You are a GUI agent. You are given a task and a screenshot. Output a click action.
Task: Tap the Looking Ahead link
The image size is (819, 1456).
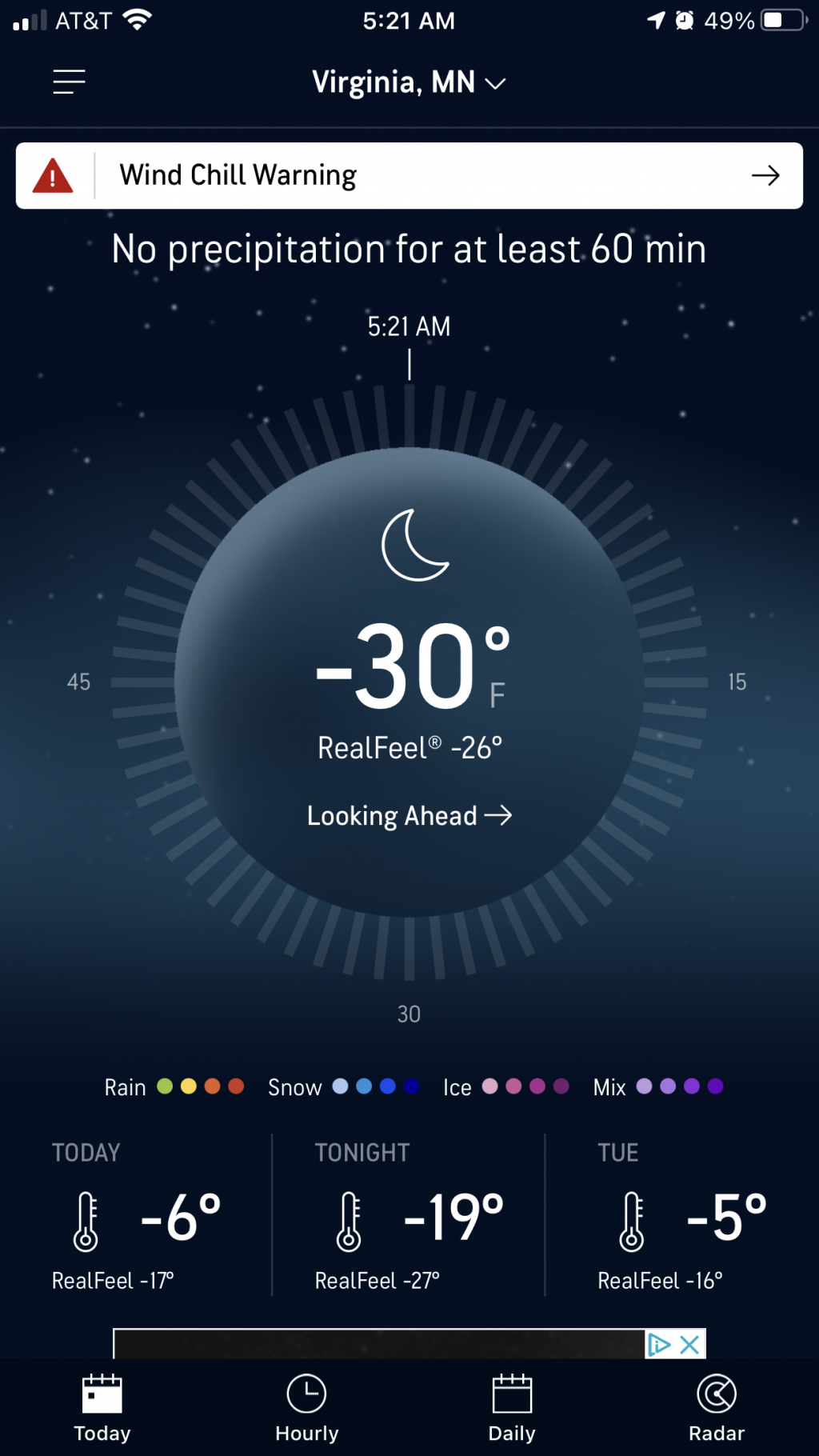coord(409,815)
